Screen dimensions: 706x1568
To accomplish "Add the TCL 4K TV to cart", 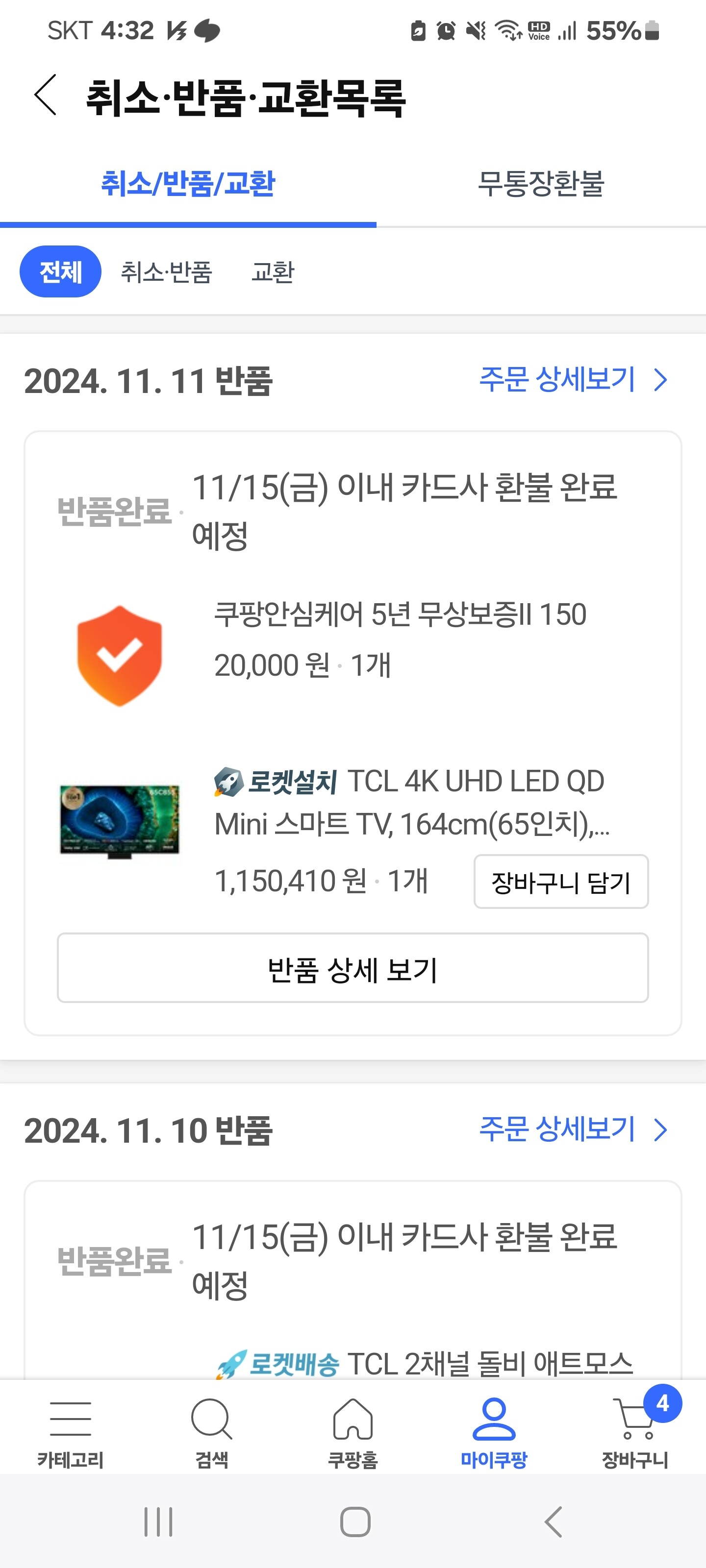I will [x=560, y=882].
